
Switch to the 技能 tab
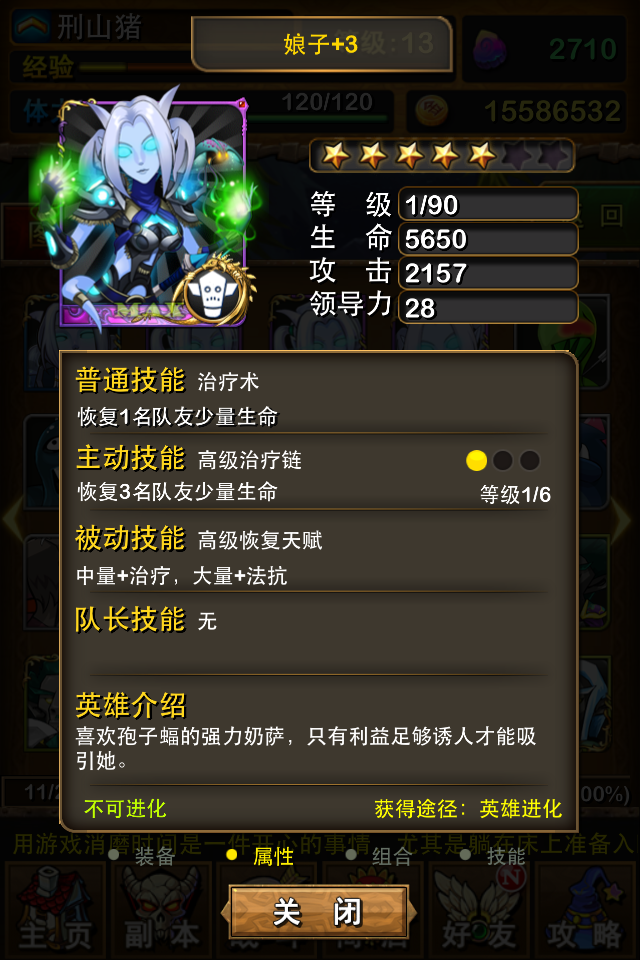pos(505,856)
